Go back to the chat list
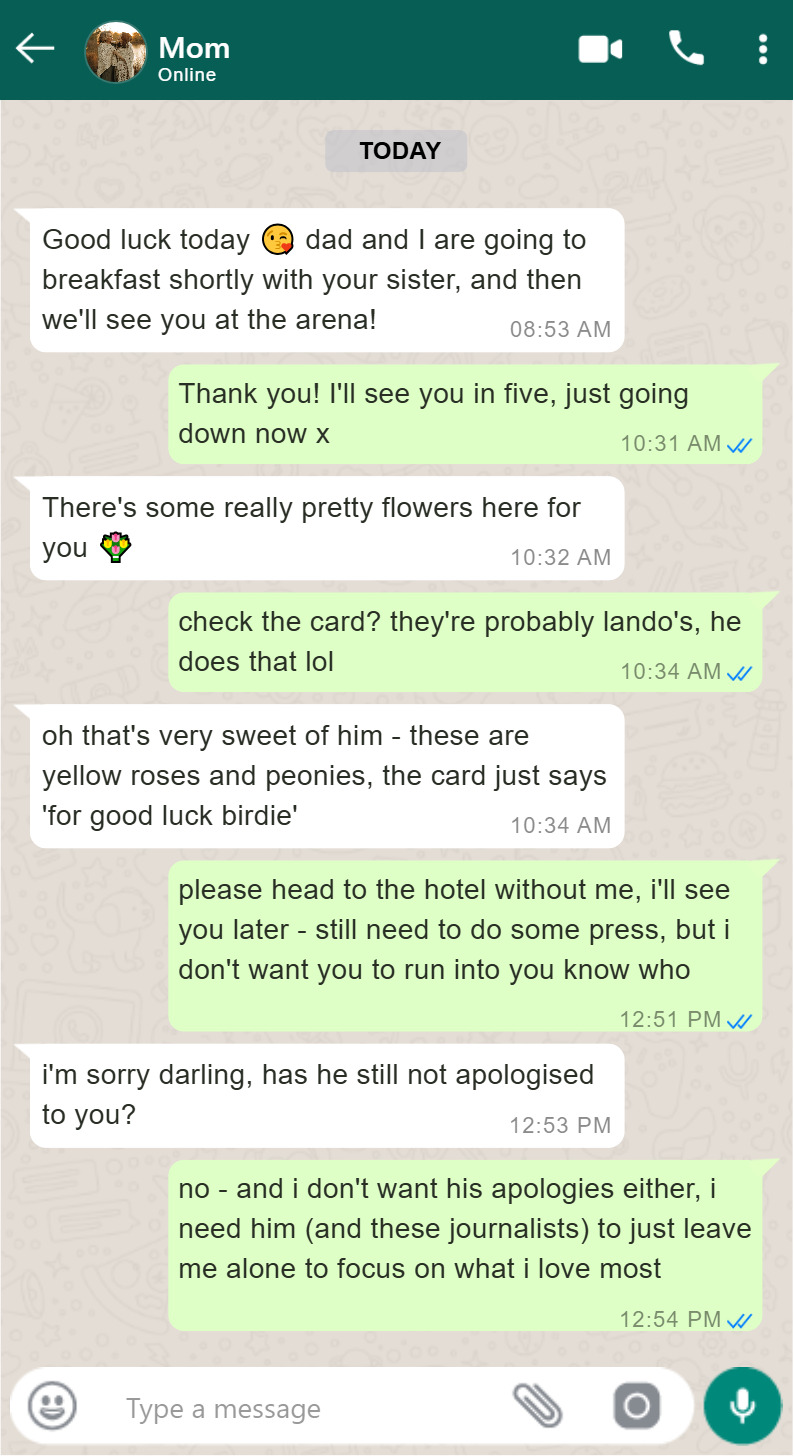Viewport: 794px width, 1456px height. point(35,49)
